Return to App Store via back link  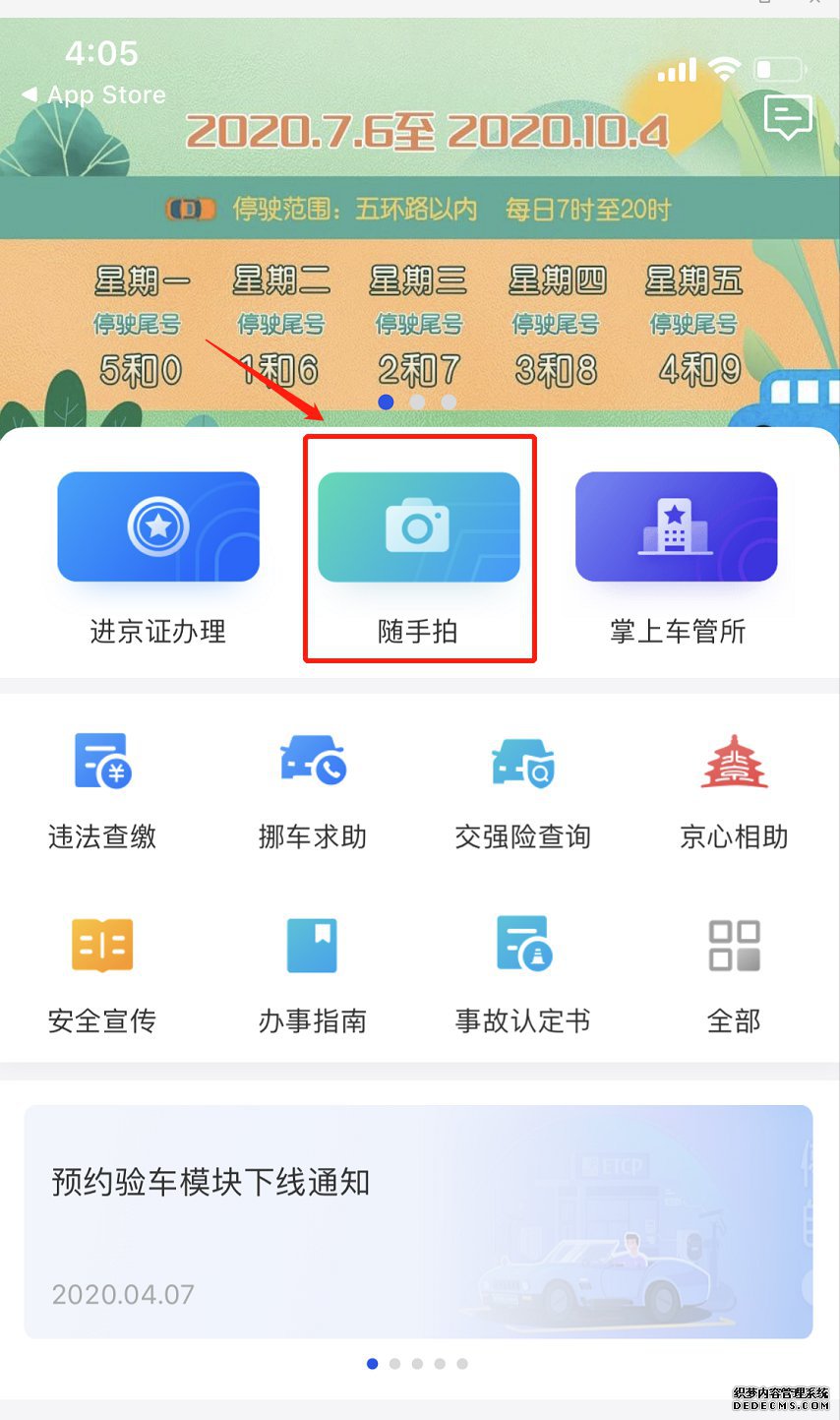pos(94,95)
